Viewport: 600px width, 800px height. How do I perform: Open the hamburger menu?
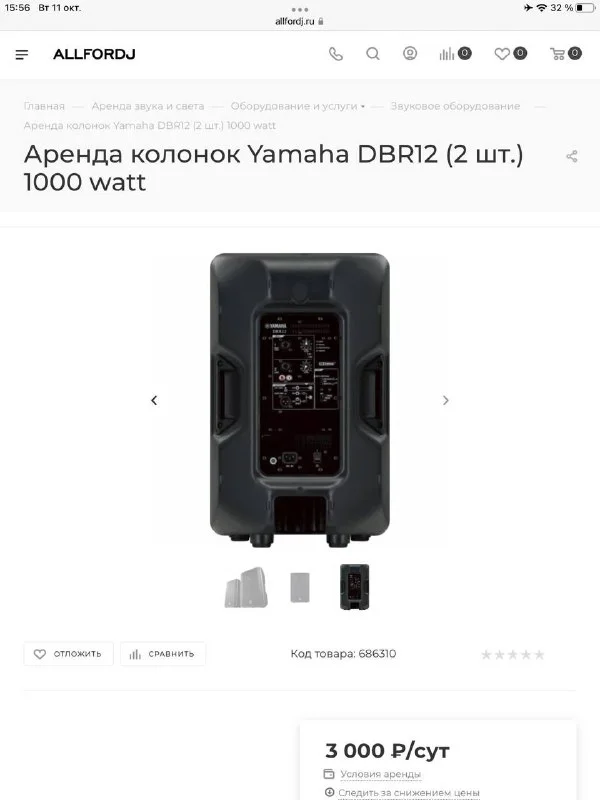point(22,54)
